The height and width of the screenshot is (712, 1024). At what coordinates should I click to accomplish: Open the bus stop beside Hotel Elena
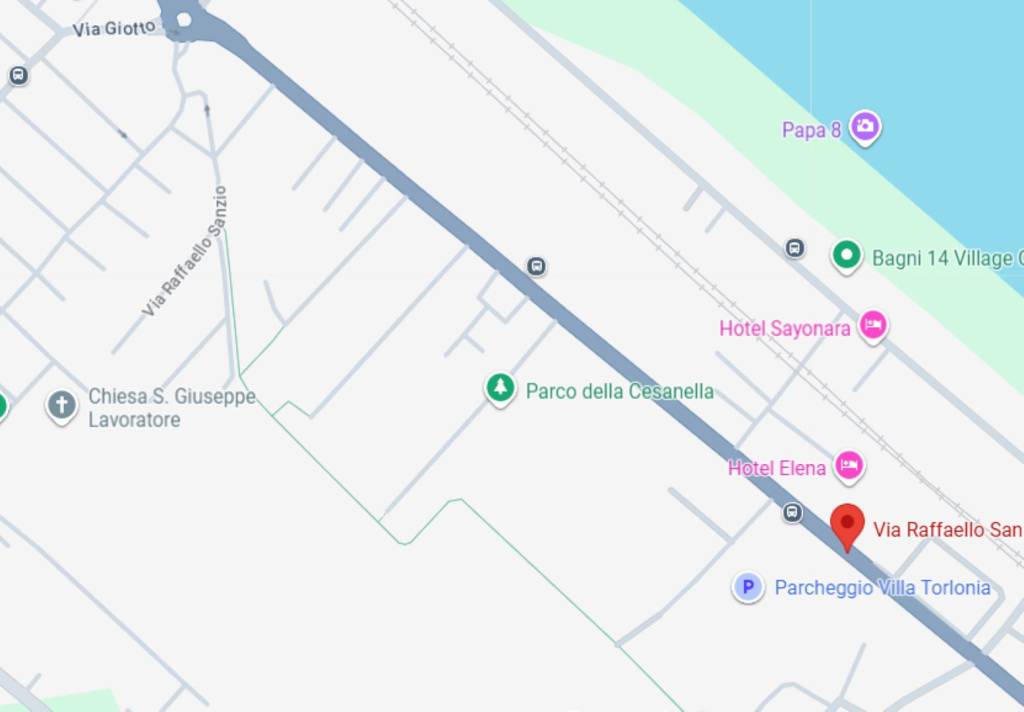tap(793, 513)
